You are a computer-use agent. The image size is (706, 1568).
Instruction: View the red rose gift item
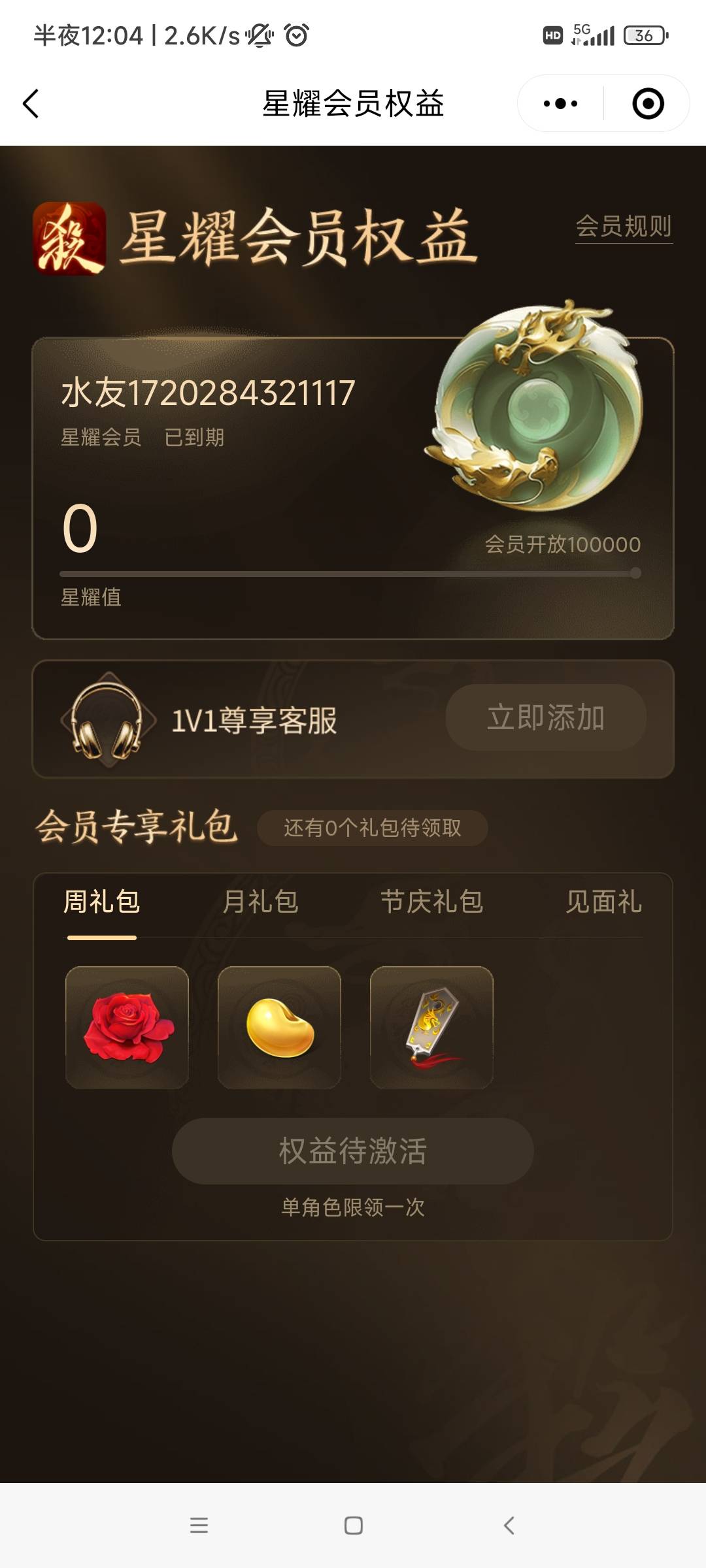127,1028
